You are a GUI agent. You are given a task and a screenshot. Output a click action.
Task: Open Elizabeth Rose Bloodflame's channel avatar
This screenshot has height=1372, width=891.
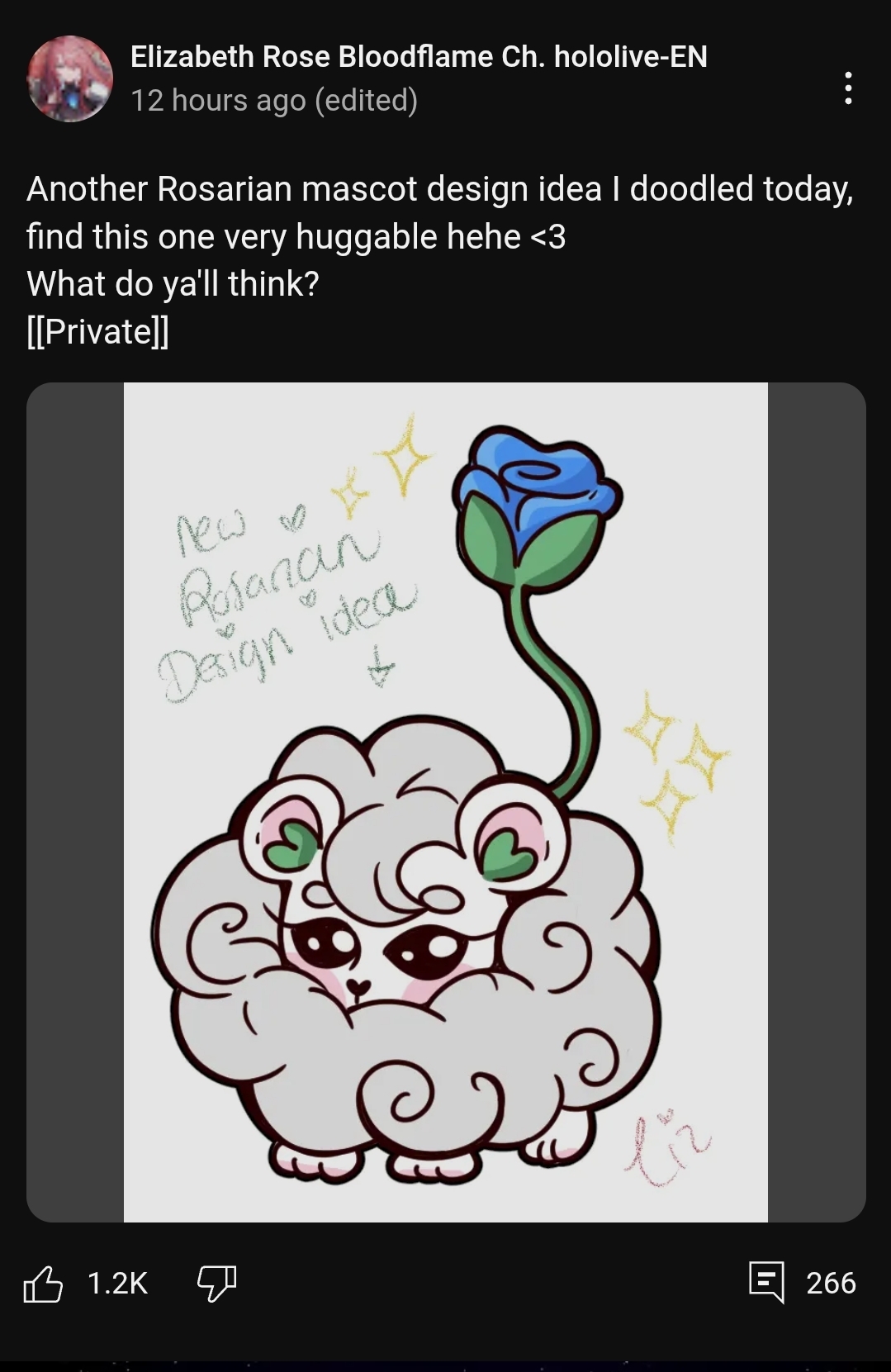[70, 79]
